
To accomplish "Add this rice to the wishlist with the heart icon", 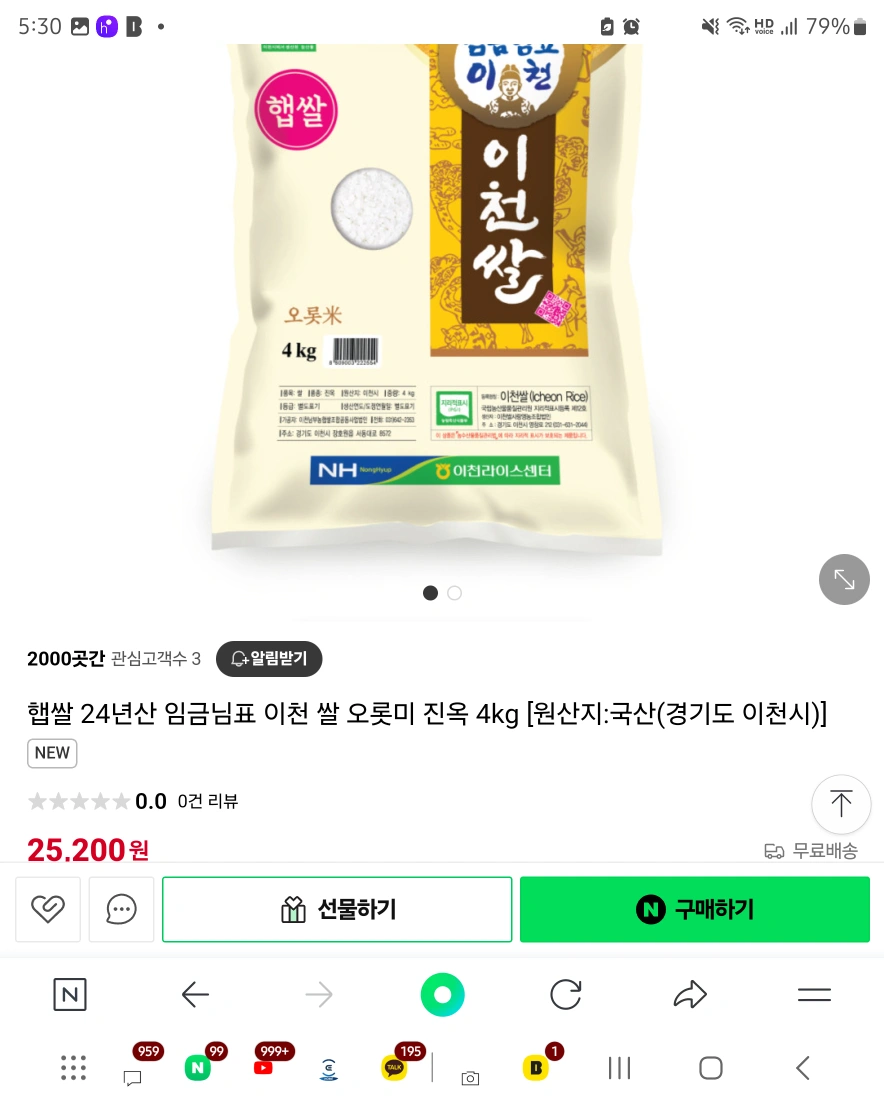I will 48,909.
